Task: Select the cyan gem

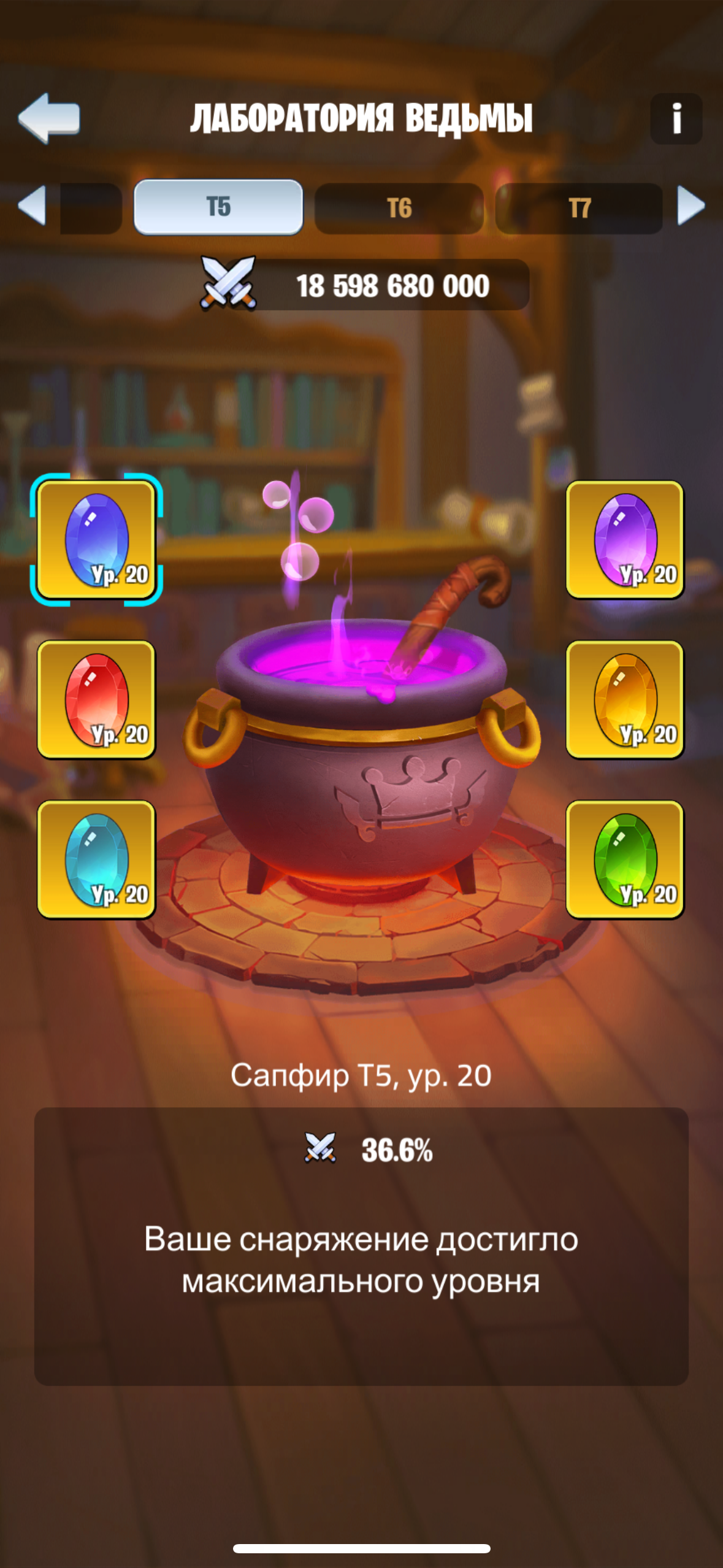Action: click(x=96, y=859)
